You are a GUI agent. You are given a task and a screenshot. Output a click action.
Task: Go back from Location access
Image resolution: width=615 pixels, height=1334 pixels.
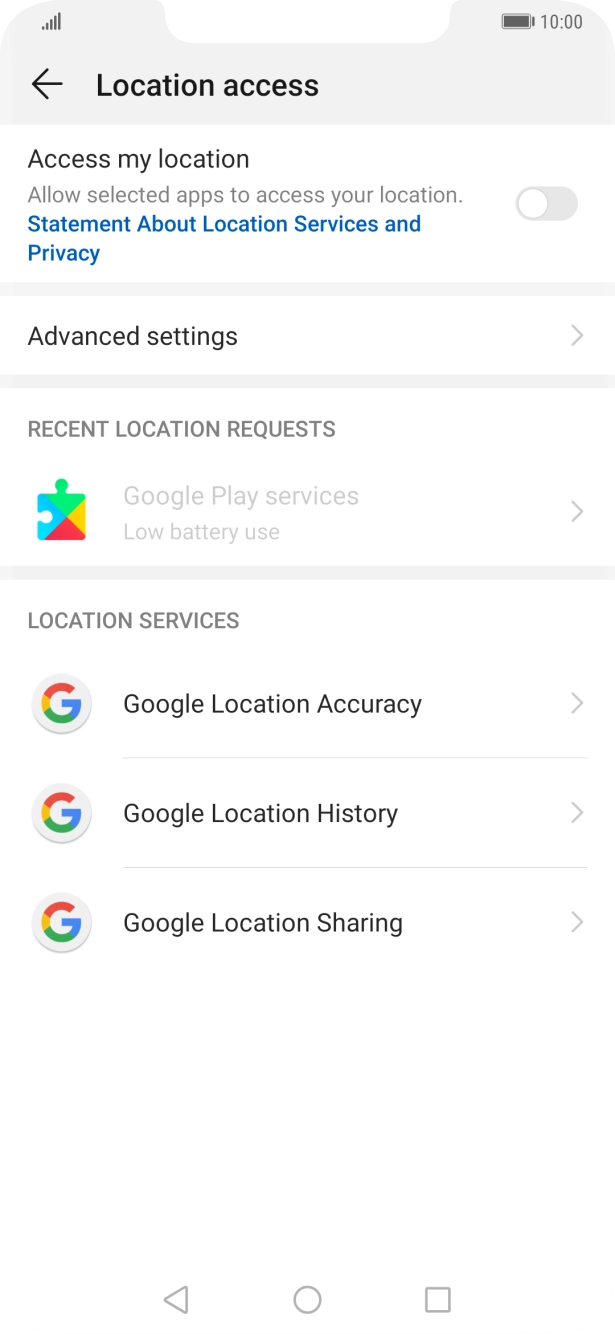click(46, 85)
